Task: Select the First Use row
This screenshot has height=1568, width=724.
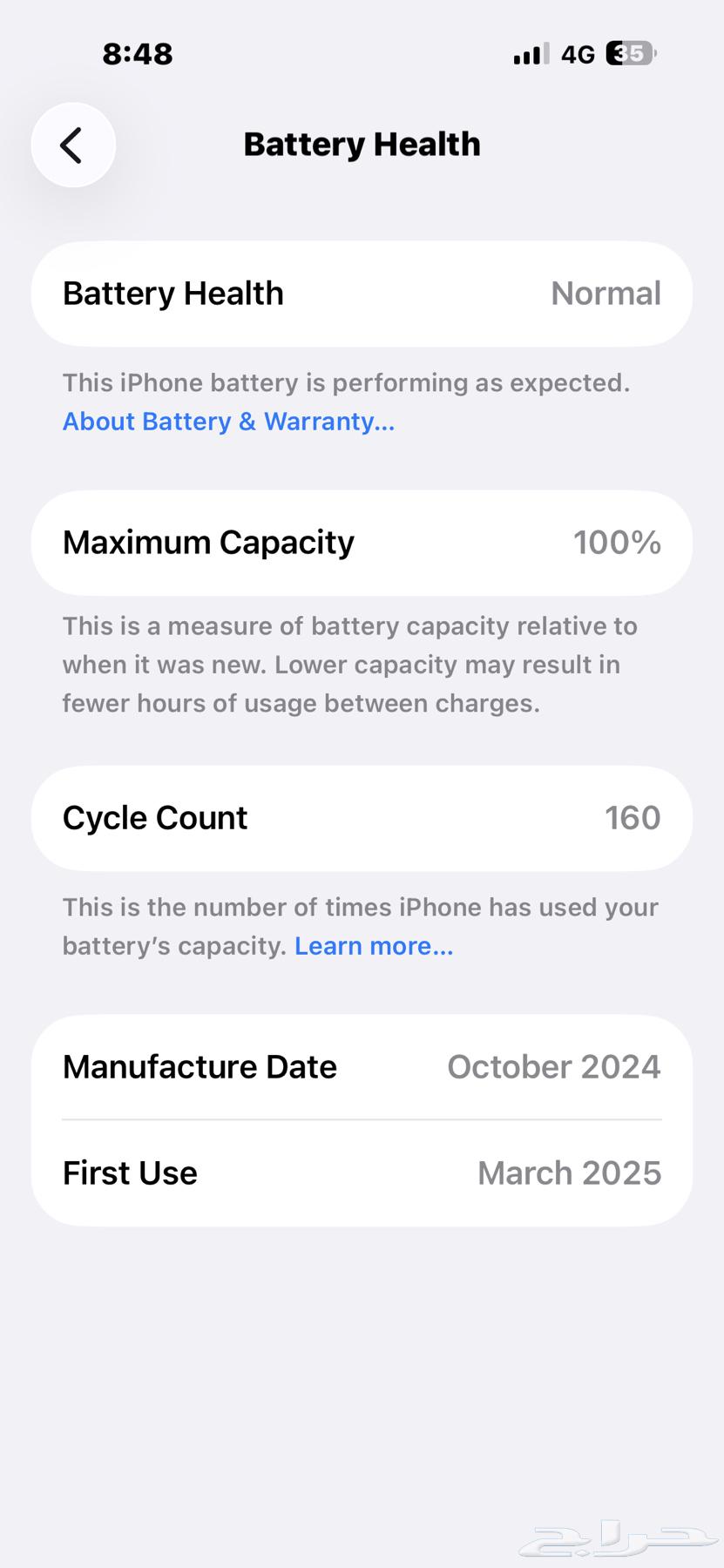Action: coord(362,1173)
